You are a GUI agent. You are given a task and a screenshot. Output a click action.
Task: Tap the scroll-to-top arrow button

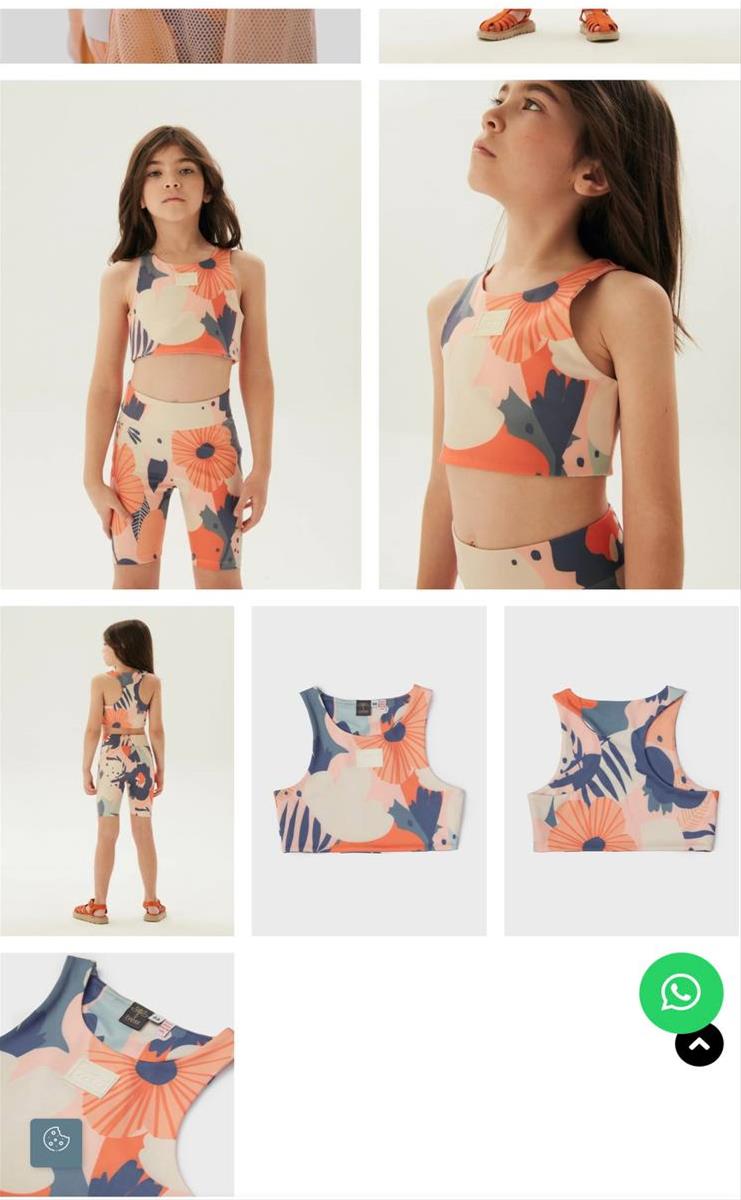click(x=700, y=1046)
